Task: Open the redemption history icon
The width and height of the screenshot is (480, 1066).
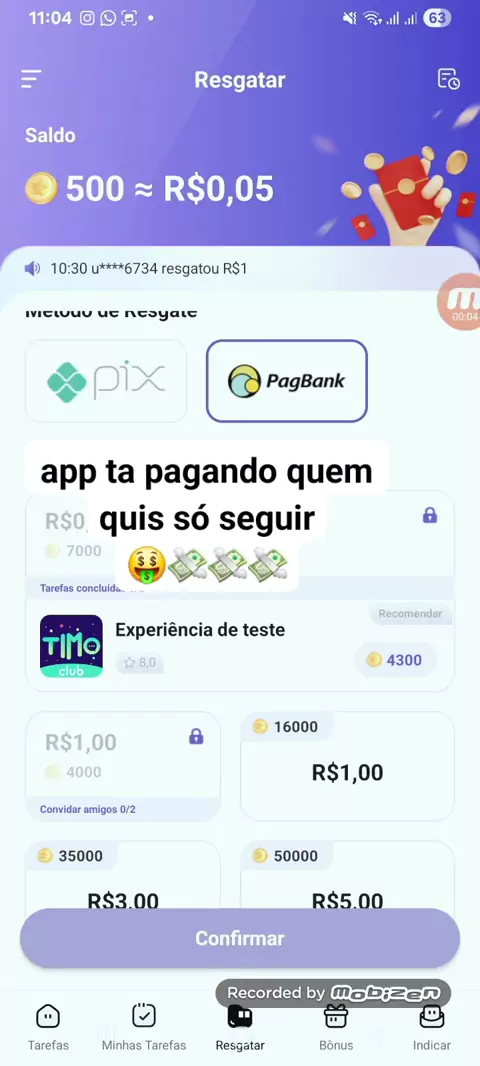Action: pos(448,79)
